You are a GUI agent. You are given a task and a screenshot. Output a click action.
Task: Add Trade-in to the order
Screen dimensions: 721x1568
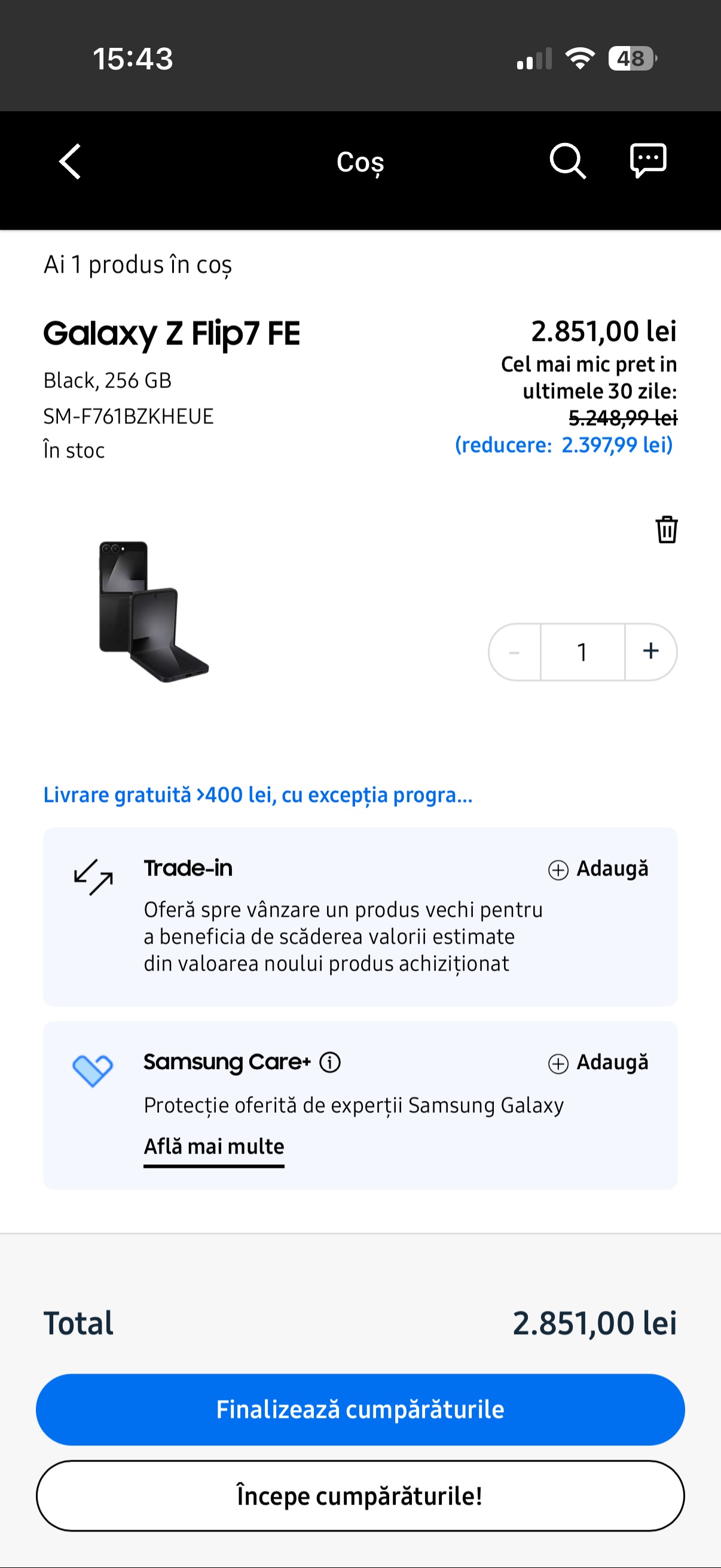click(612, 870)
